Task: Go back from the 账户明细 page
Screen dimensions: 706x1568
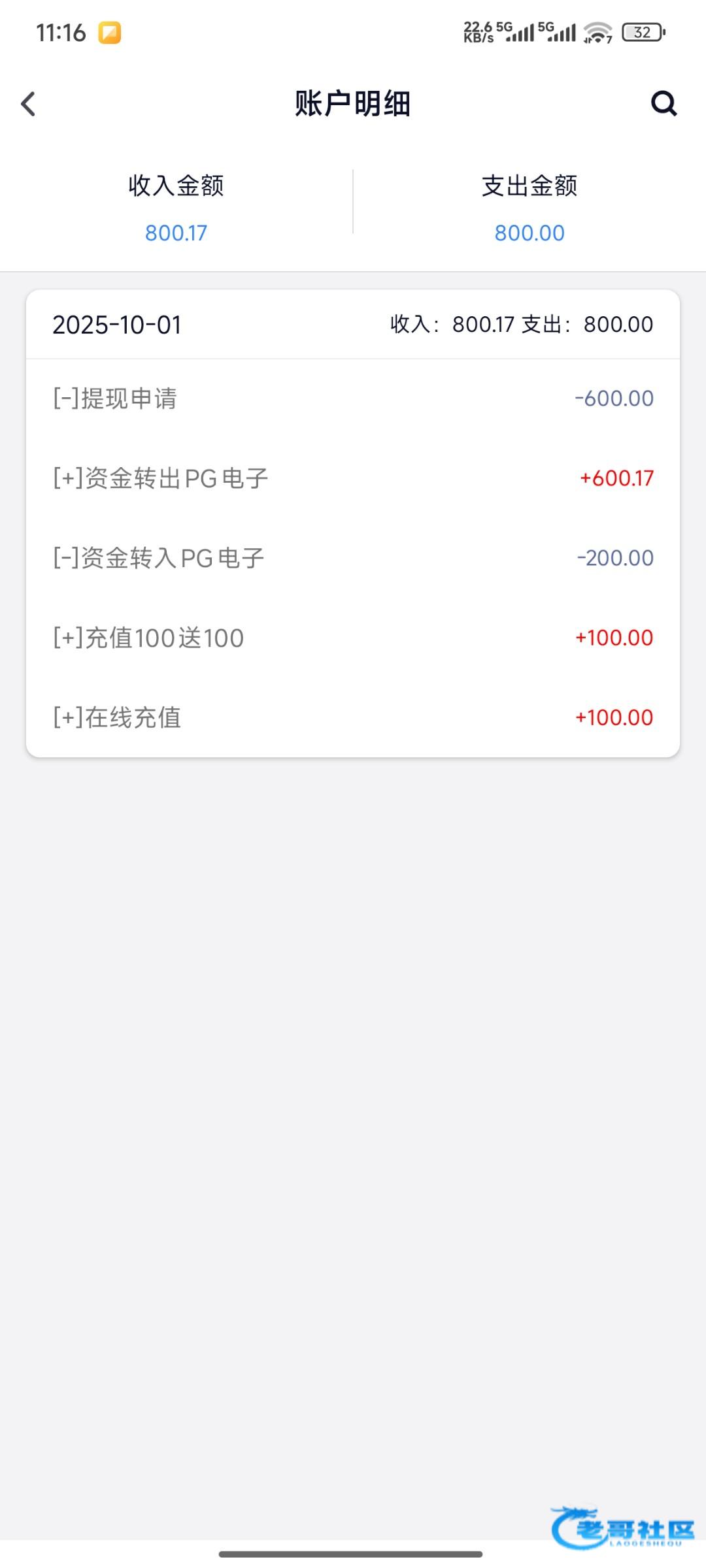Action: tap(28, 104)
